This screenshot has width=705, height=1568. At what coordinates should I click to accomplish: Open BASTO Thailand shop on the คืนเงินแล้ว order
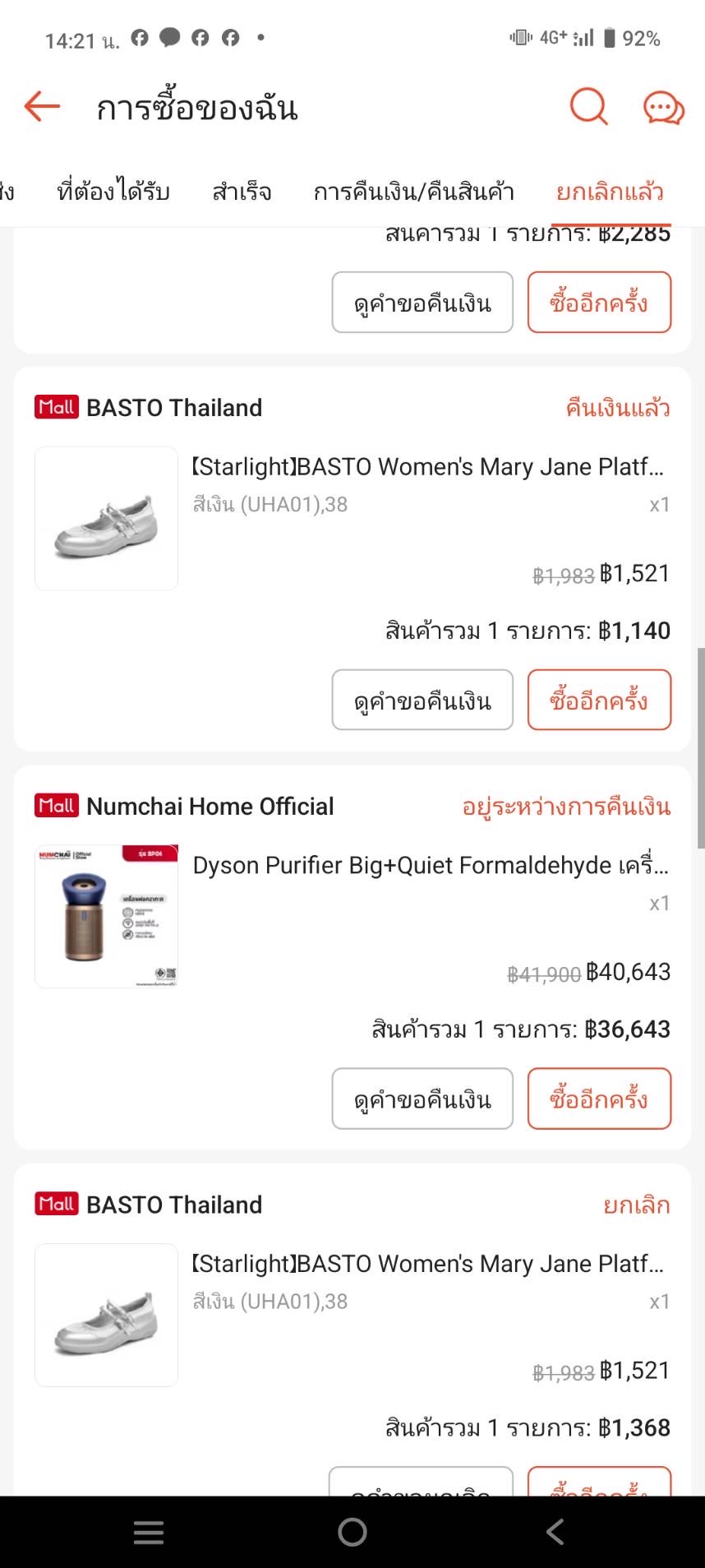(x=174, y=408)
